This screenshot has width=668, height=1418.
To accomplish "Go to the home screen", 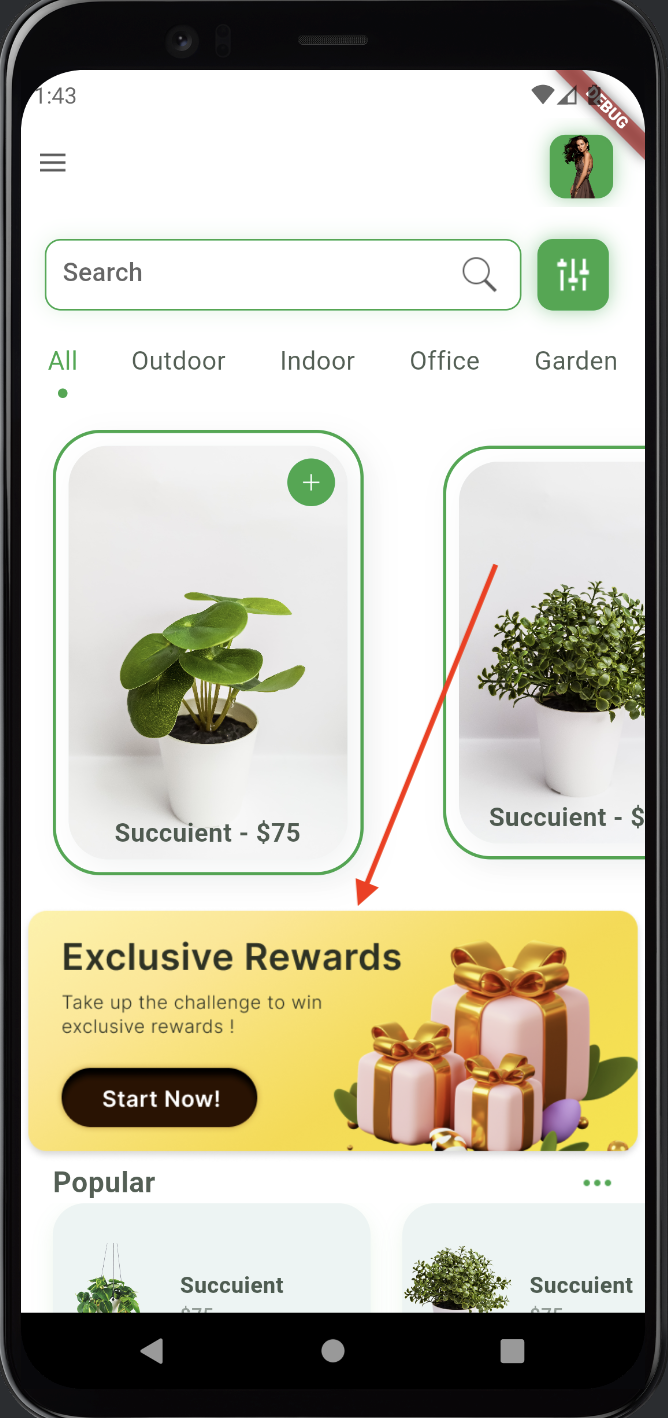I will [x=333, y=1352].
